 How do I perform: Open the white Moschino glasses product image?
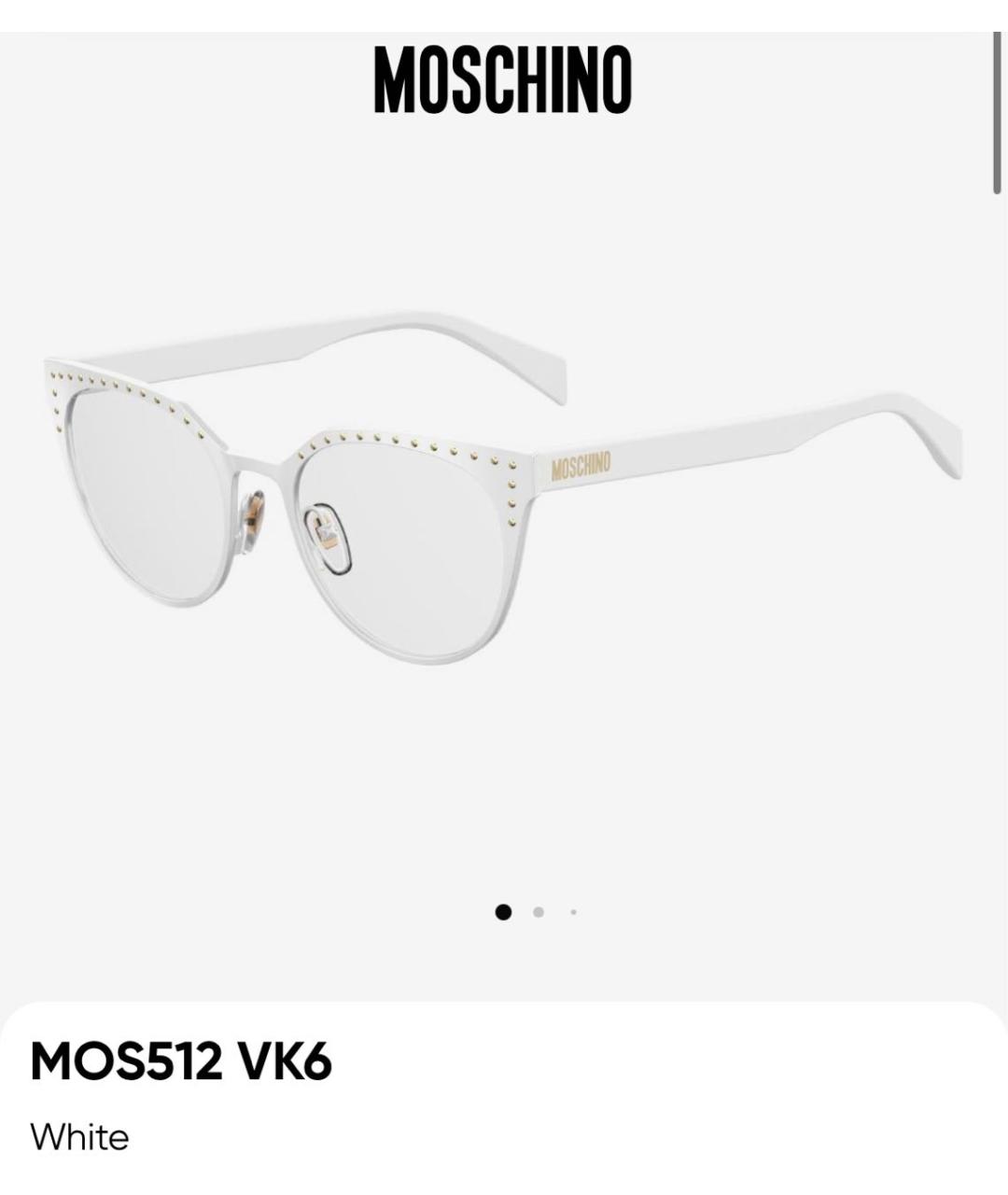[x=502, y=485]
